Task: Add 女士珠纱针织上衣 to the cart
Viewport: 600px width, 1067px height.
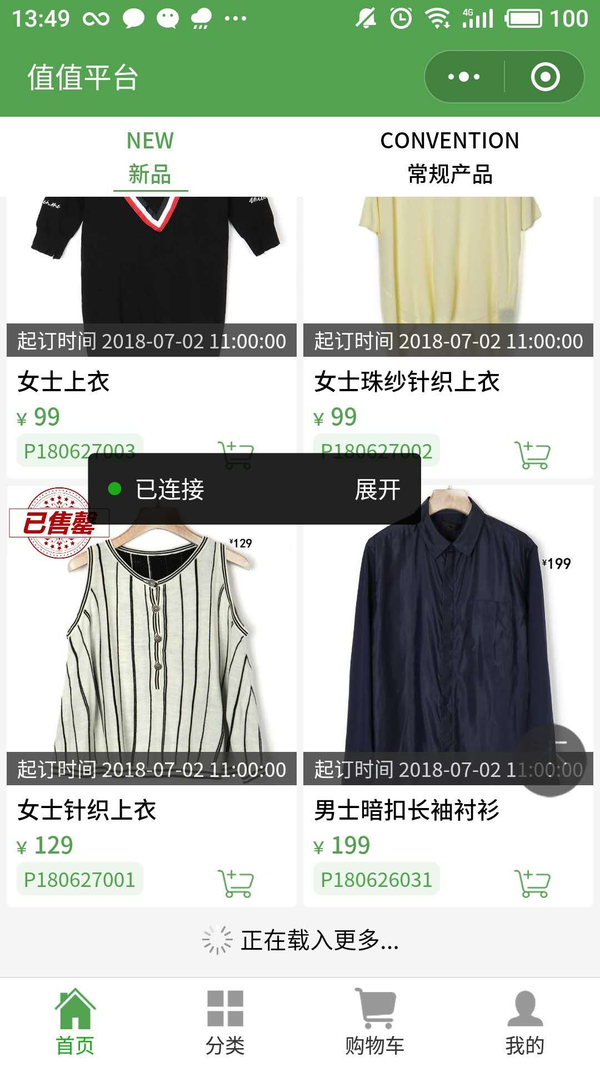Action: (x=532, y=455)
